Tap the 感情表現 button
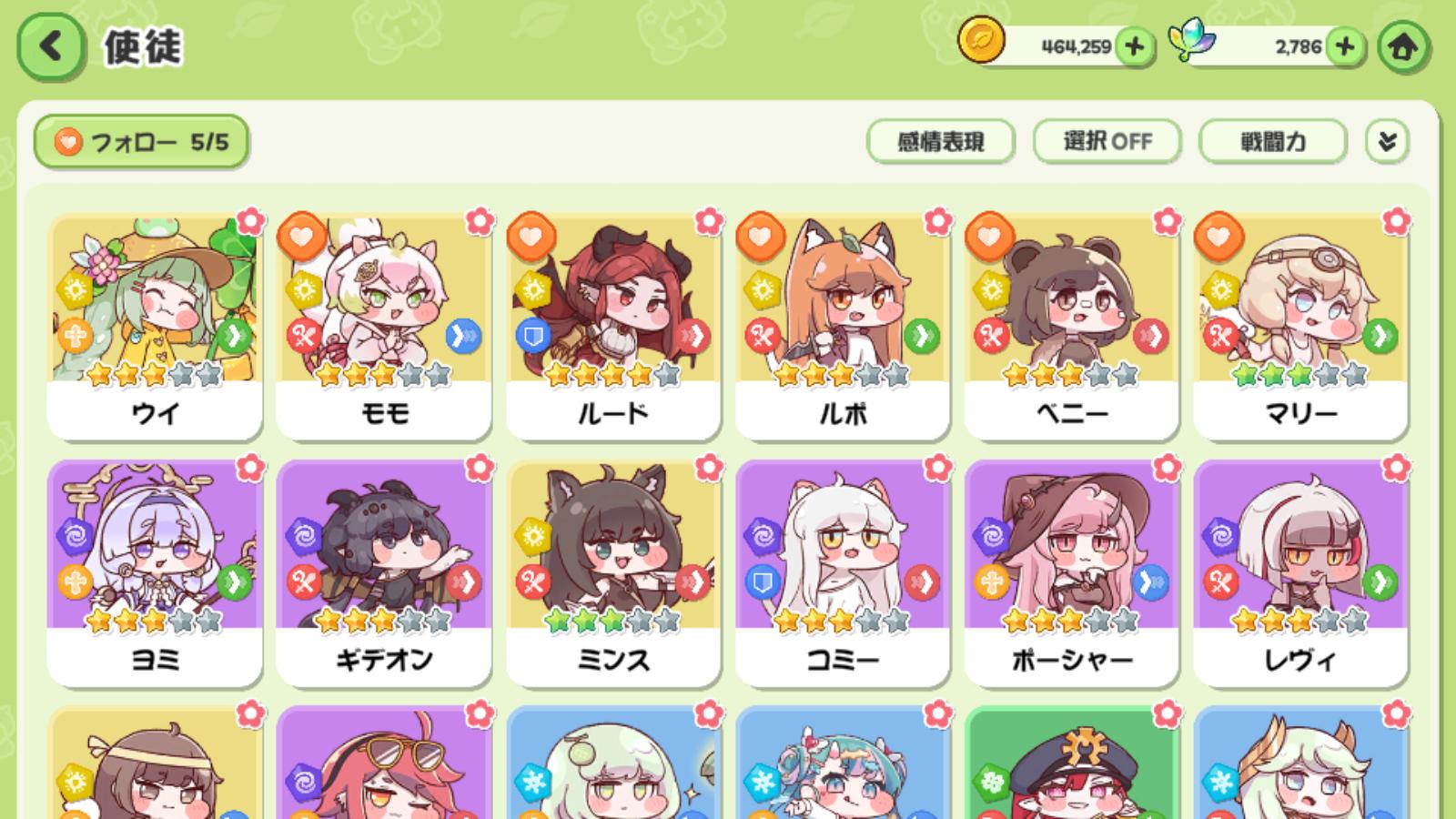The image size is (1456, 819). point(940,142)
